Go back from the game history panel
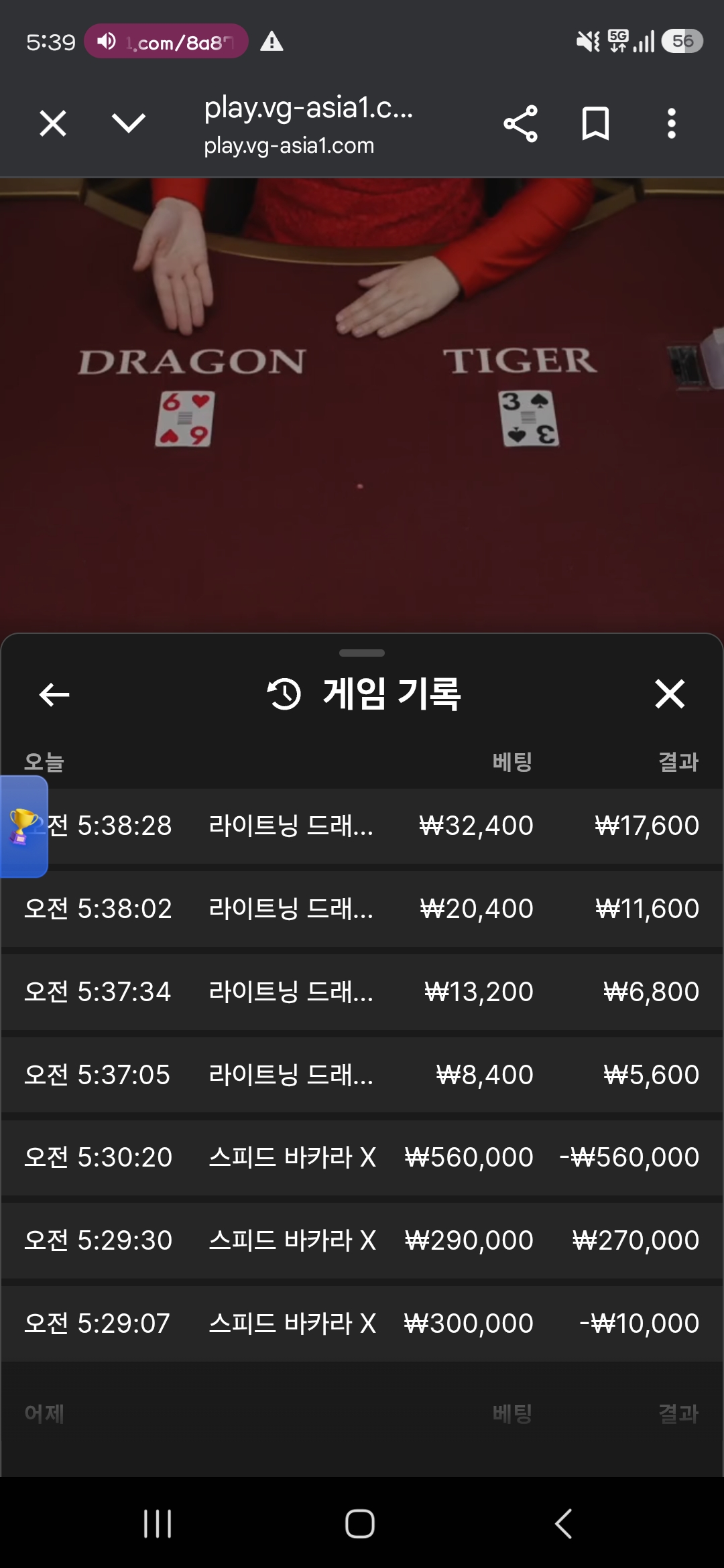 54,695
